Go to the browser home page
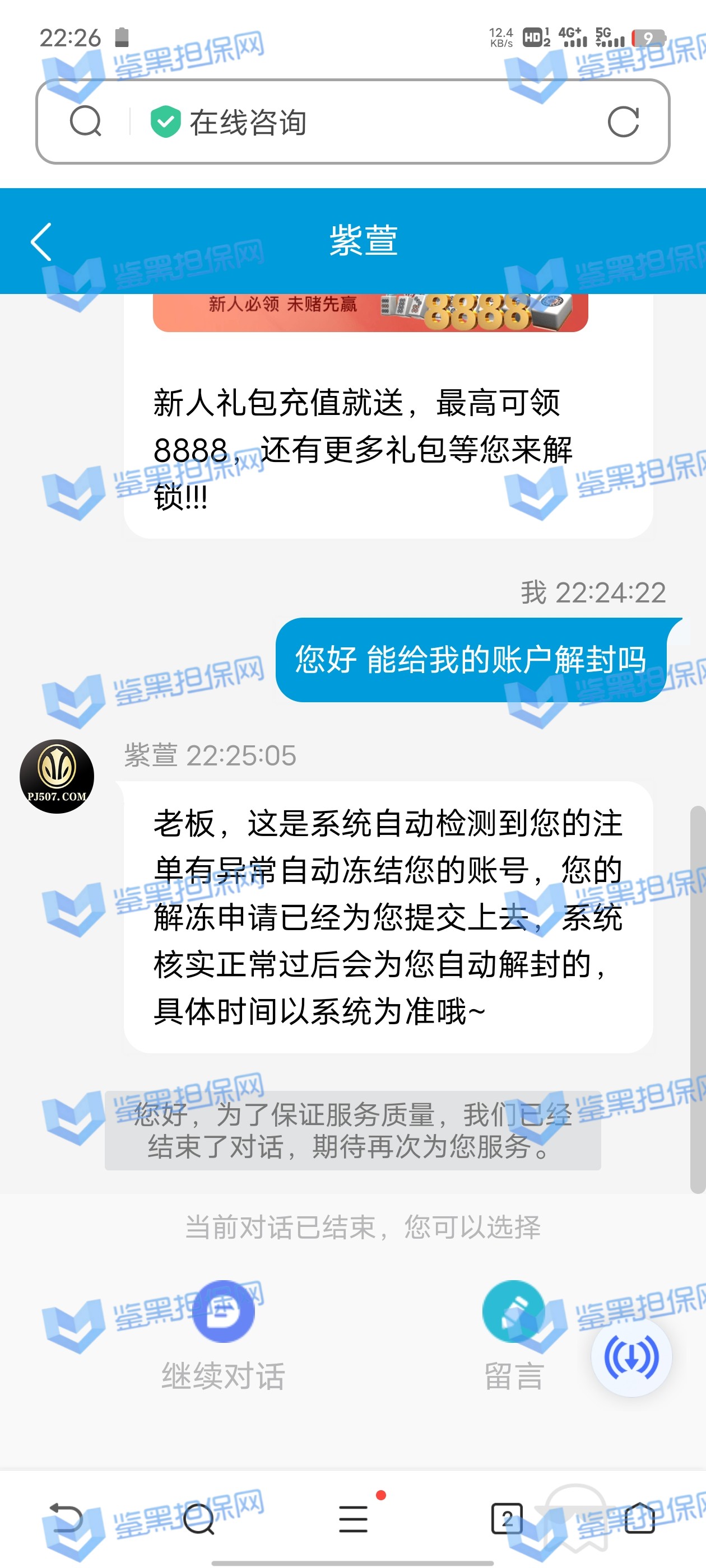 [639, 1518]
